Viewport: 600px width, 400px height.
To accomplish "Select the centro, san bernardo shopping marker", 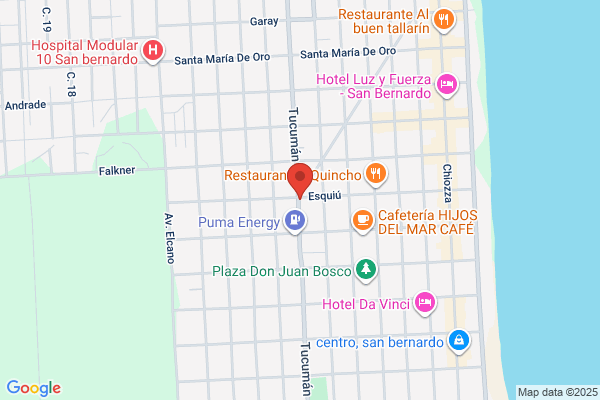I will pos(458,341).
